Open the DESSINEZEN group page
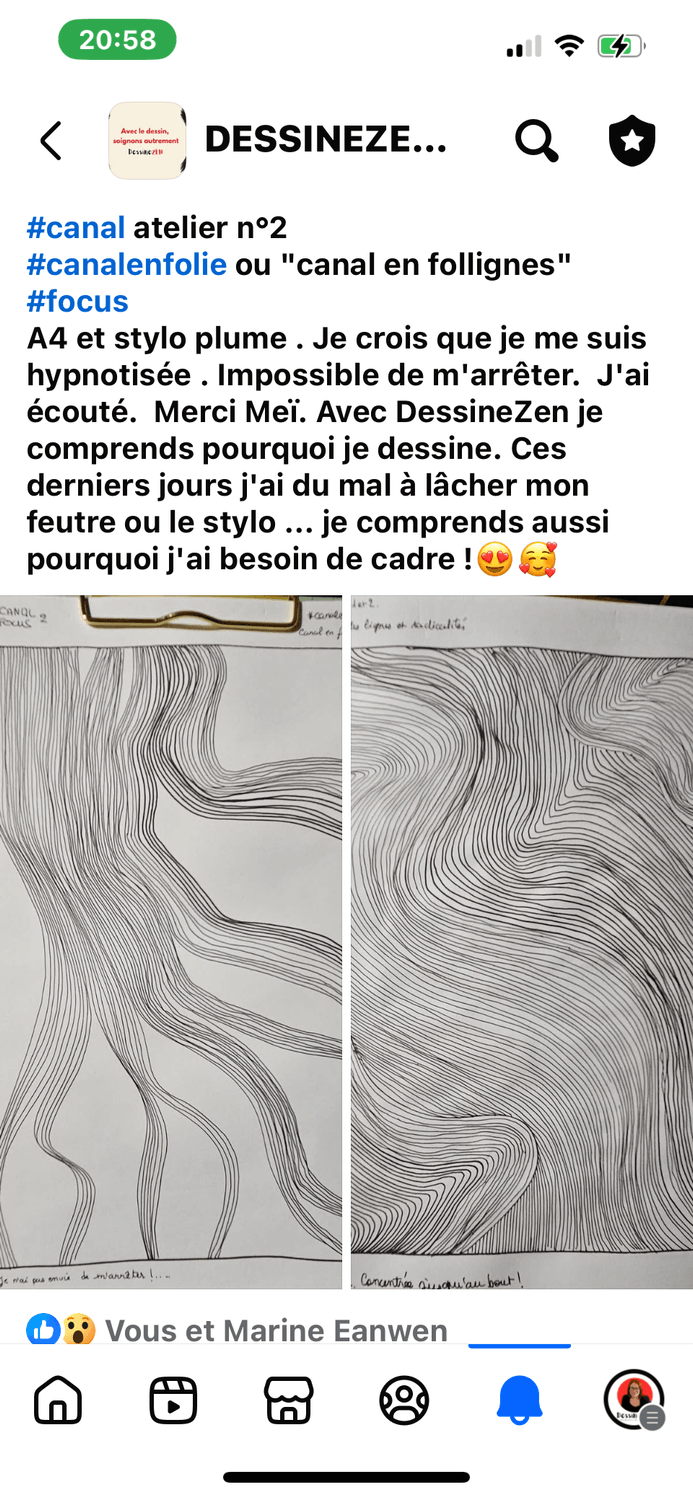 click(x=325, y=141)
